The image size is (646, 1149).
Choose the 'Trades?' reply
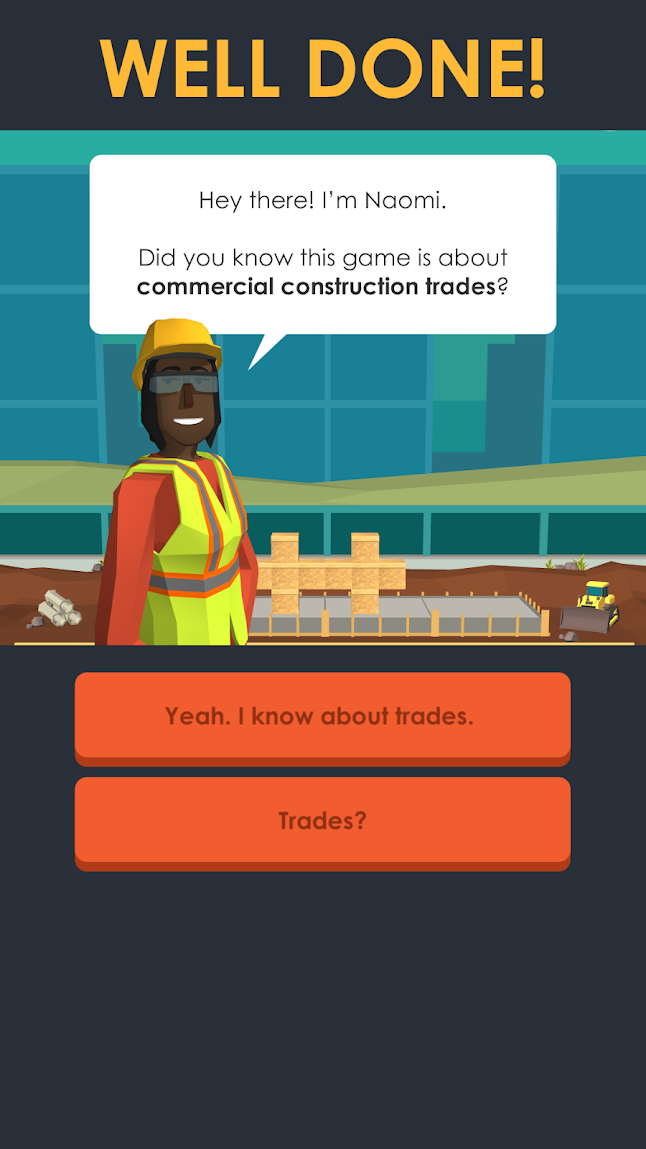pos(322,821)
